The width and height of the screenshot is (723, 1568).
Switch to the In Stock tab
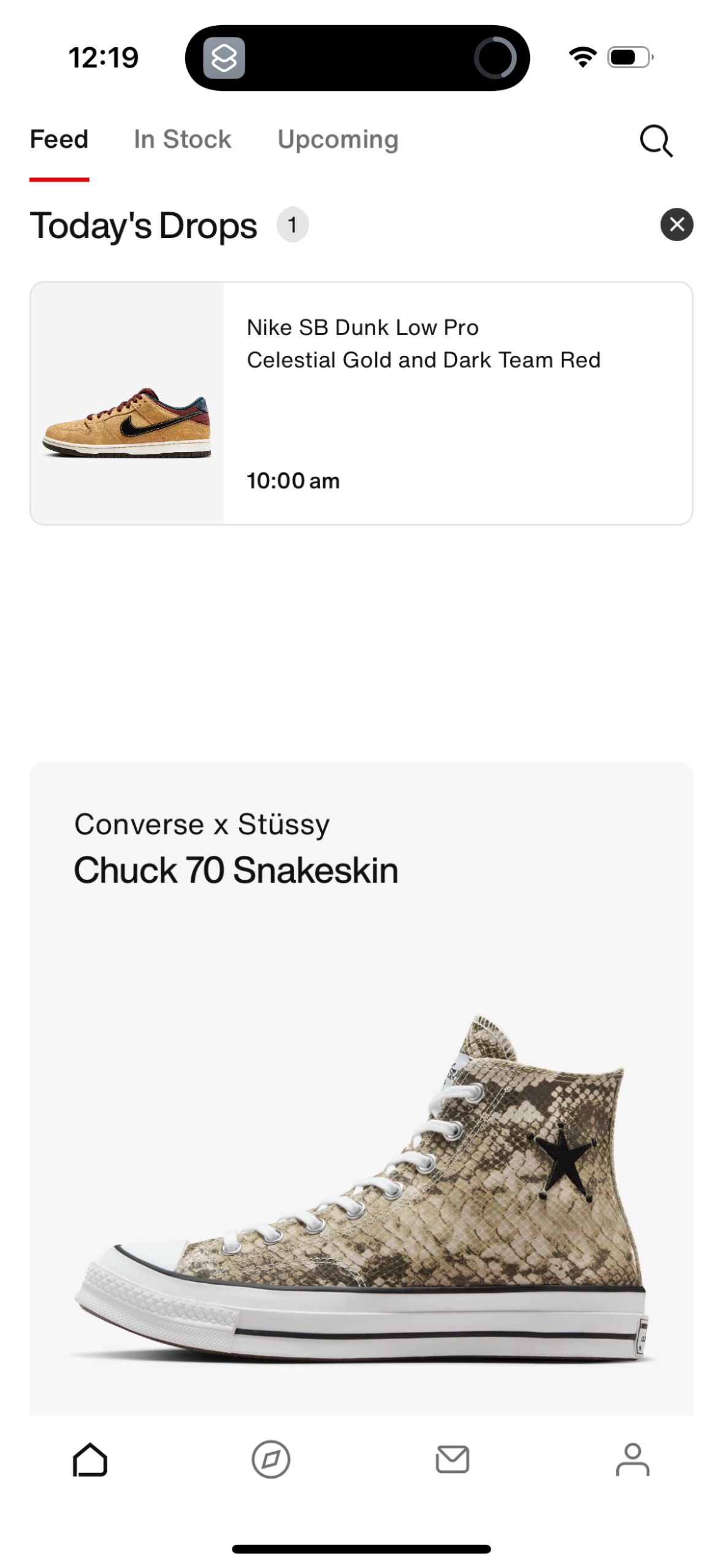(x=182, y=140)
